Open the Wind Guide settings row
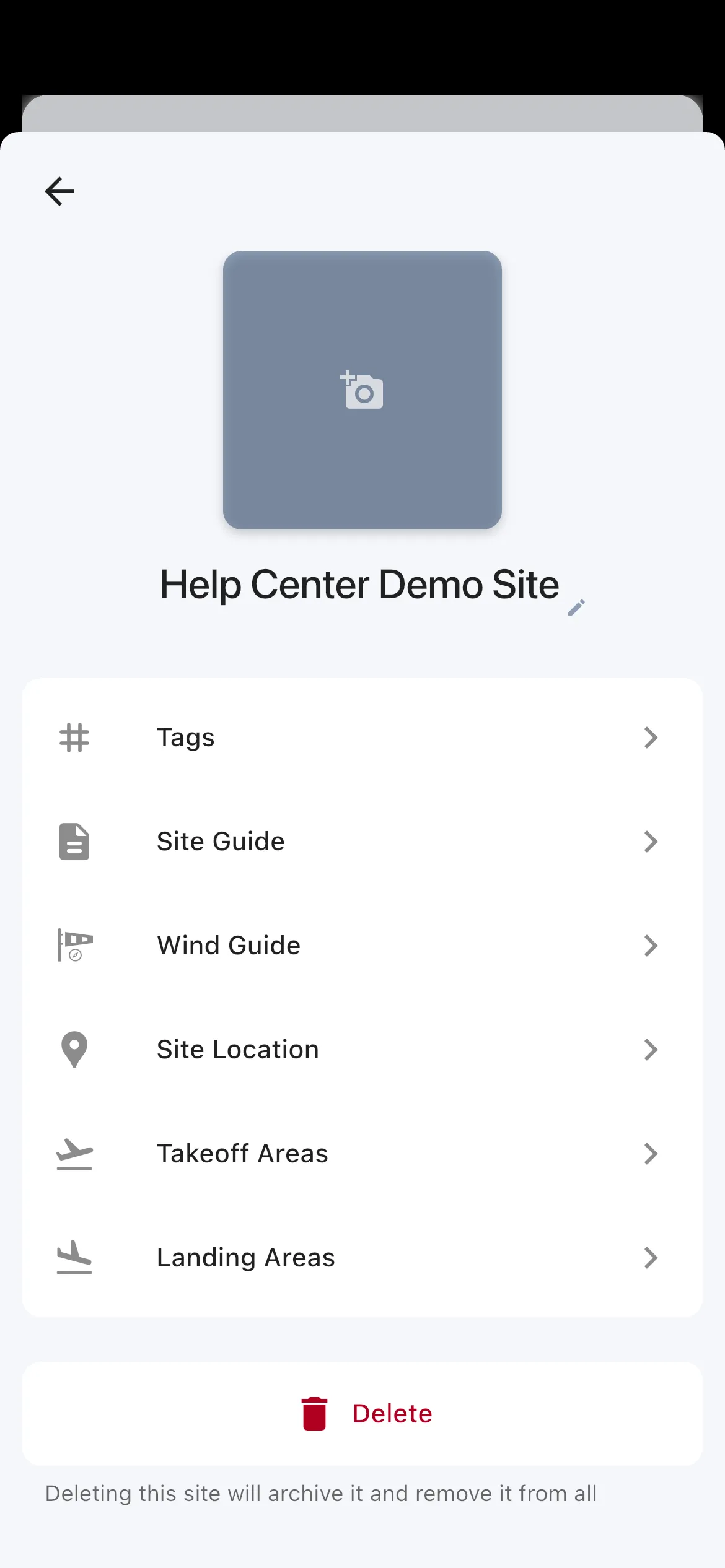The image size is (725, 1568). click(362, 946)
